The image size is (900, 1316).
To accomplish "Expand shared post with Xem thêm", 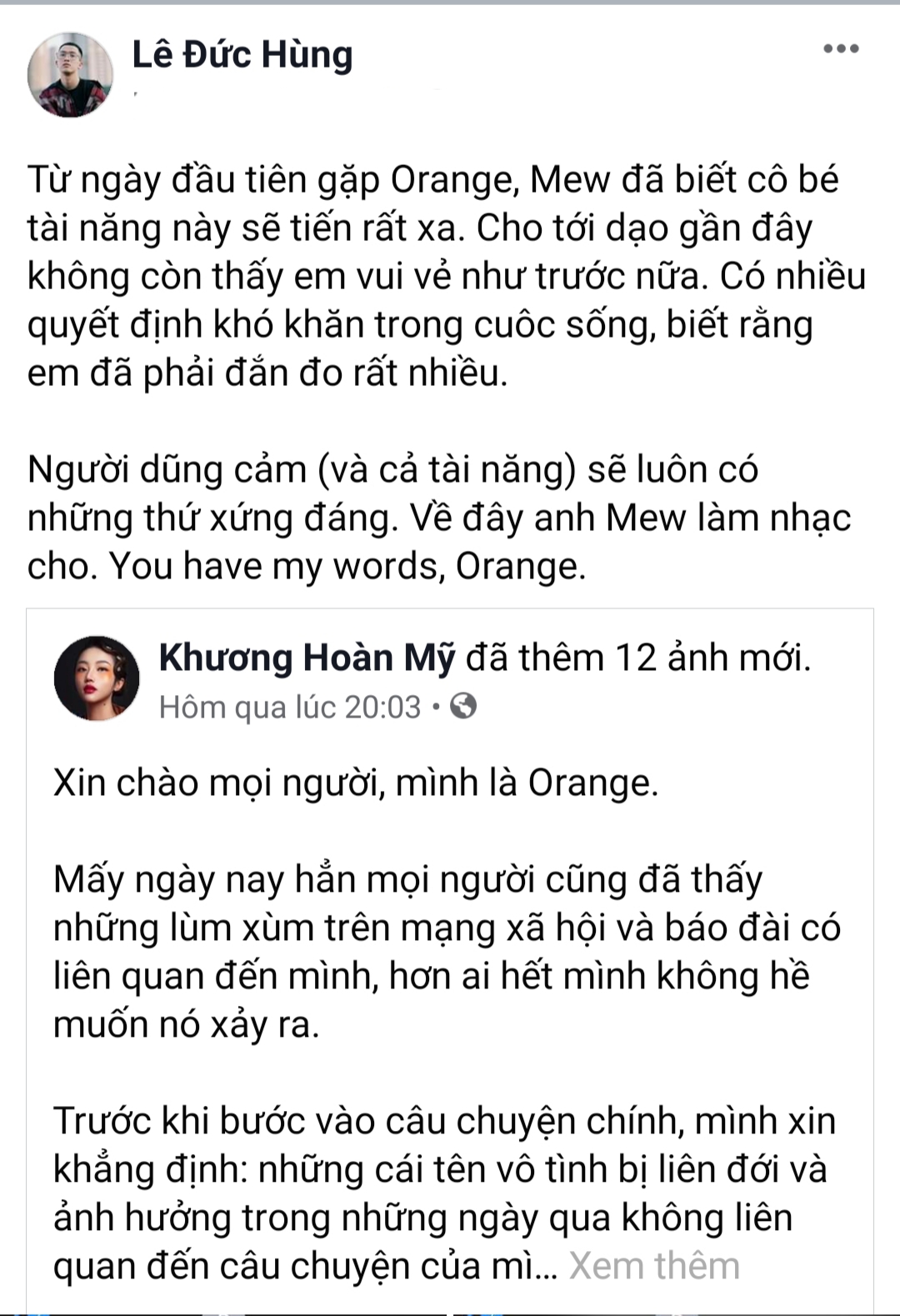I will 654,1266.
